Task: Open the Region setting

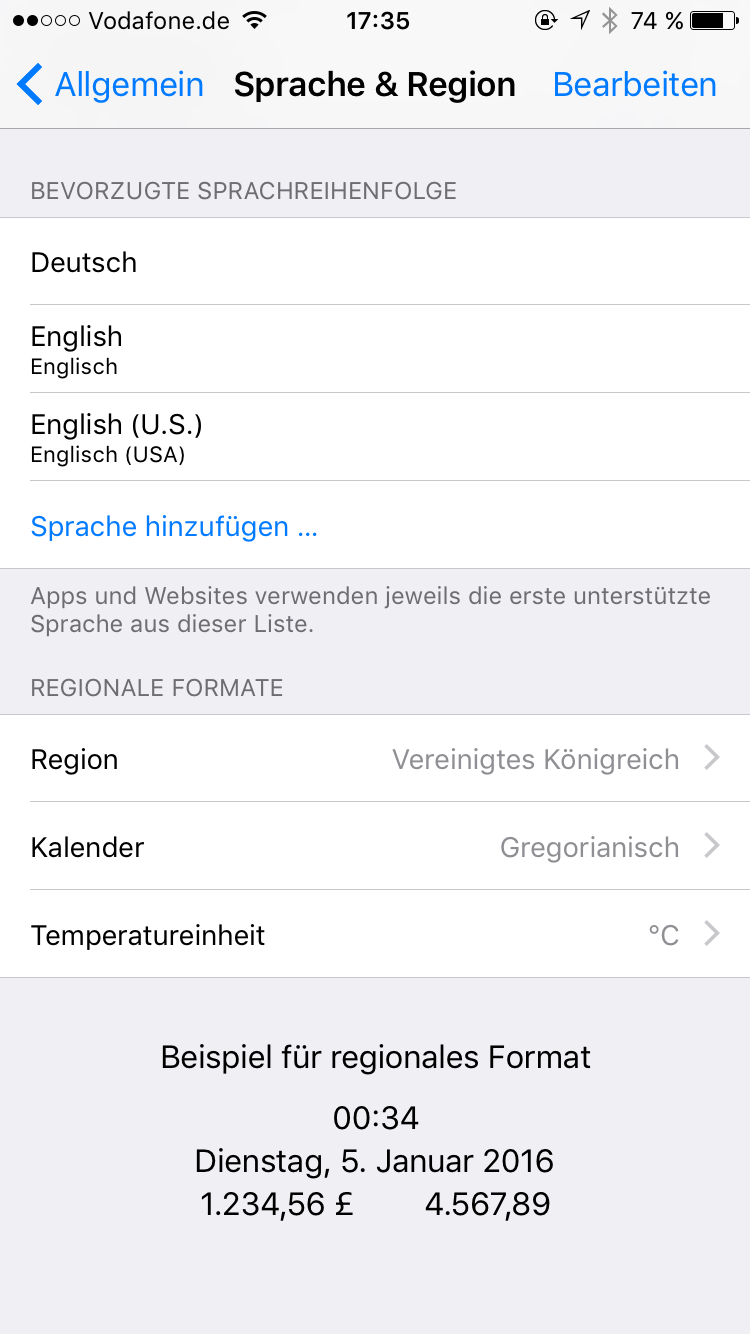Action: click(375, 758)
